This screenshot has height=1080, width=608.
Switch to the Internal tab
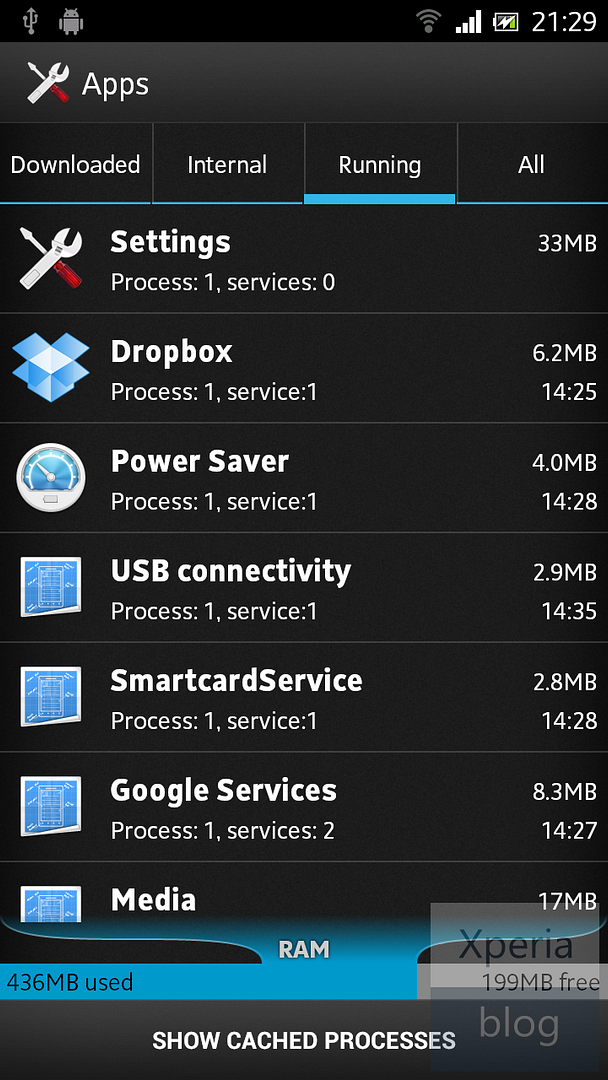coord(227,165)
